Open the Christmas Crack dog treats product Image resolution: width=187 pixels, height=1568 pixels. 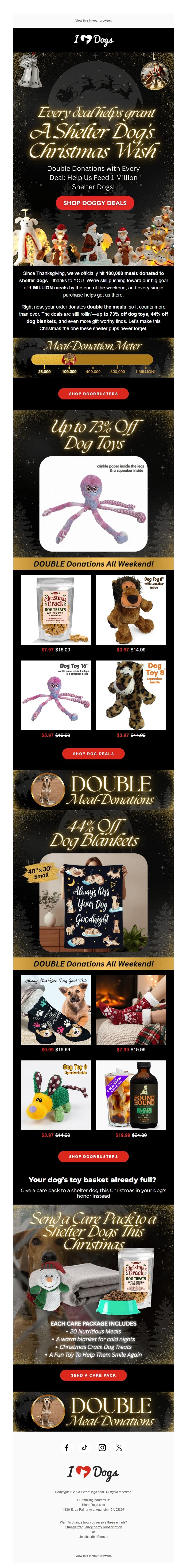pos(56,610)
